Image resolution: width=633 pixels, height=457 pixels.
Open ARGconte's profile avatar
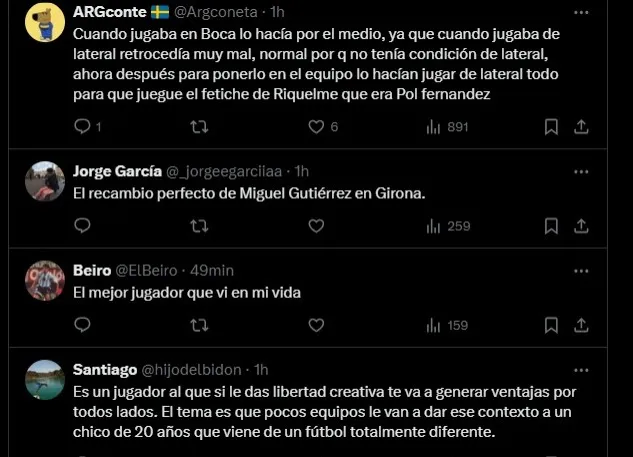click(45, 21)
